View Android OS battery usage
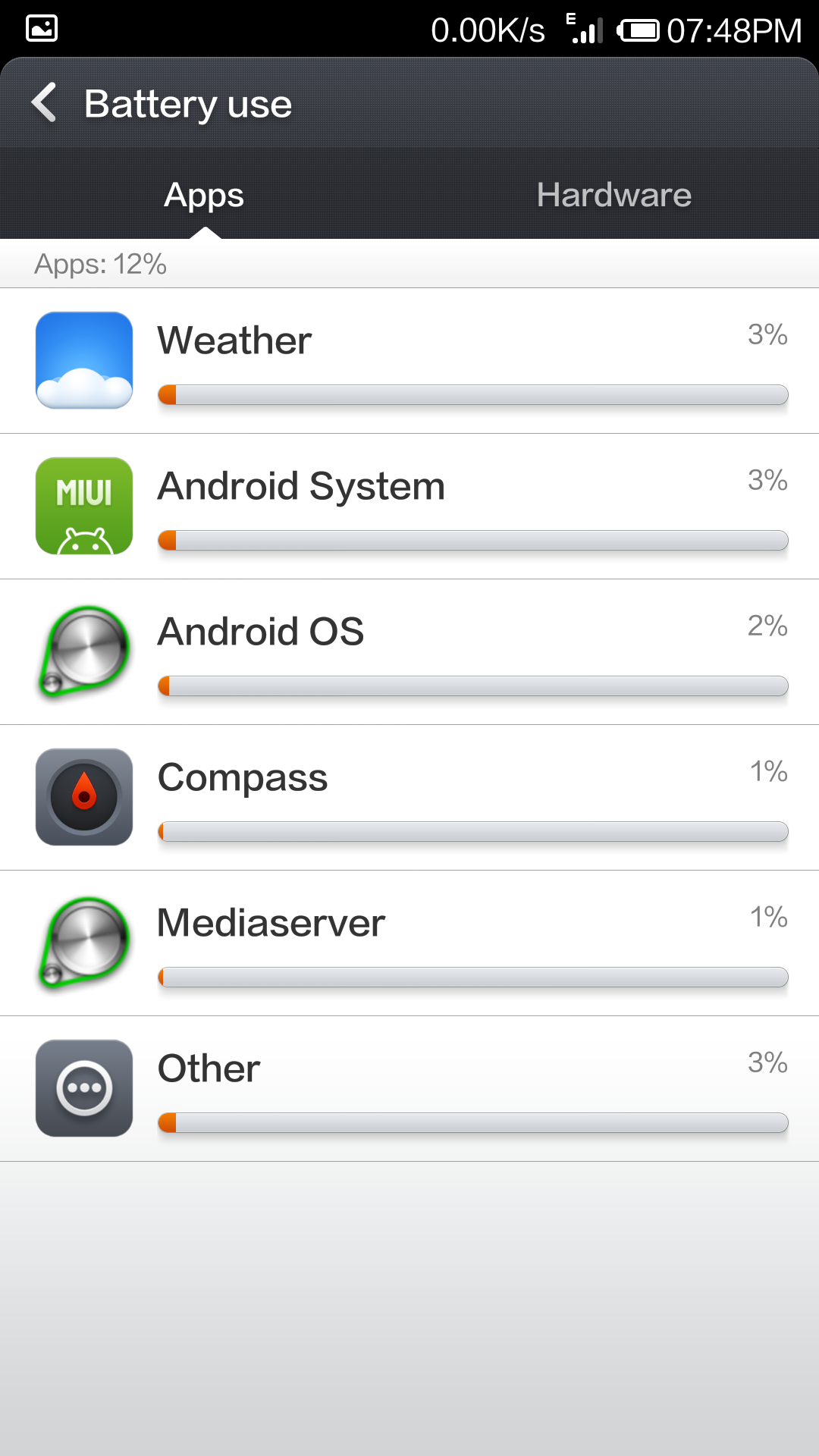This screenshot has width=819, height=1456. coord(409,652)
